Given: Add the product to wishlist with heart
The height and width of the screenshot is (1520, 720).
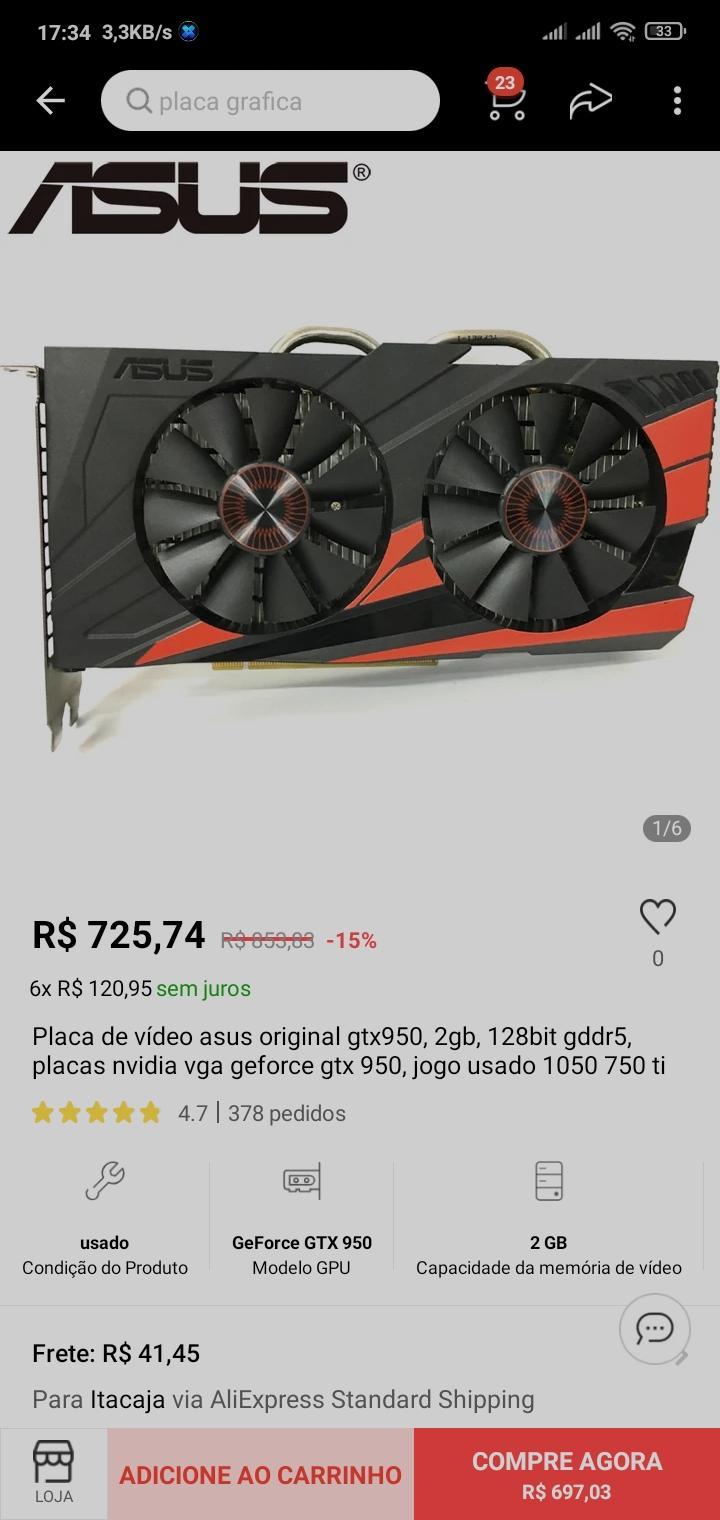Looking at the screenshot, I should [658, 916].
